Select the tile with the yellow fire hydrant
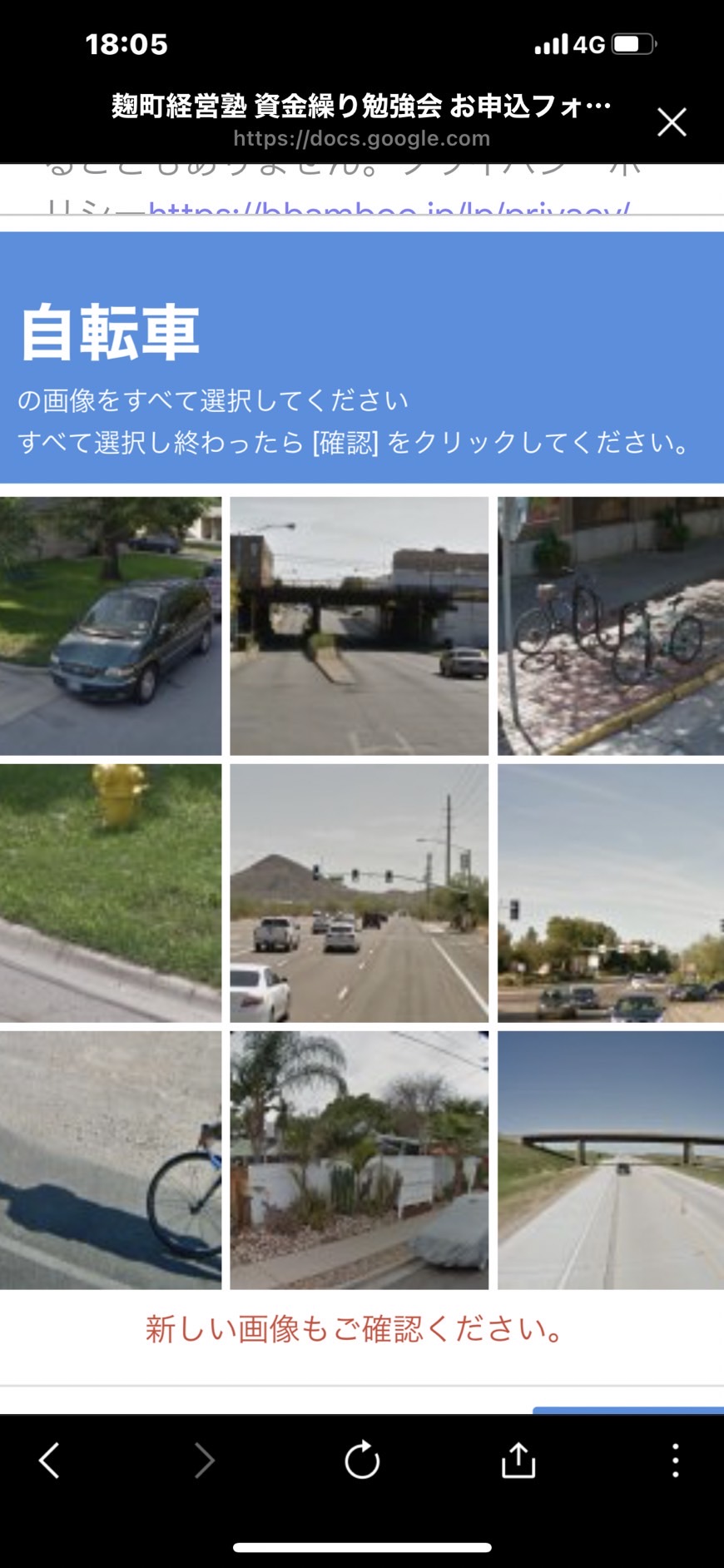Image resolution: width=724 pixels, height=1568 pixels. (111, 893)
